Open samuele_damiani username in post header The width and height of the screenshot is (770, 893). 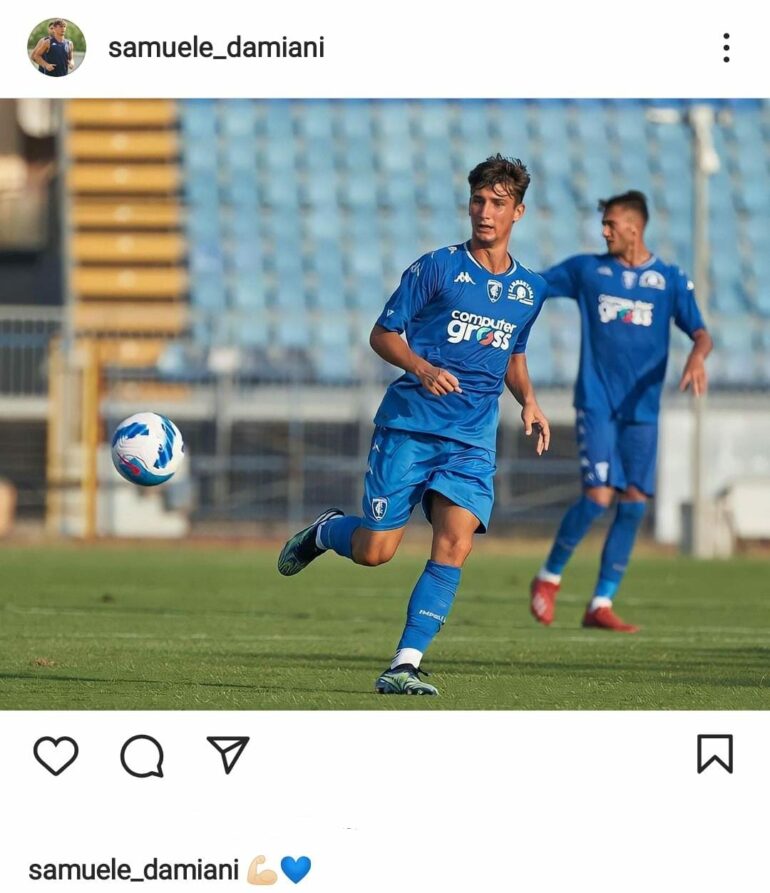[216, 47]
